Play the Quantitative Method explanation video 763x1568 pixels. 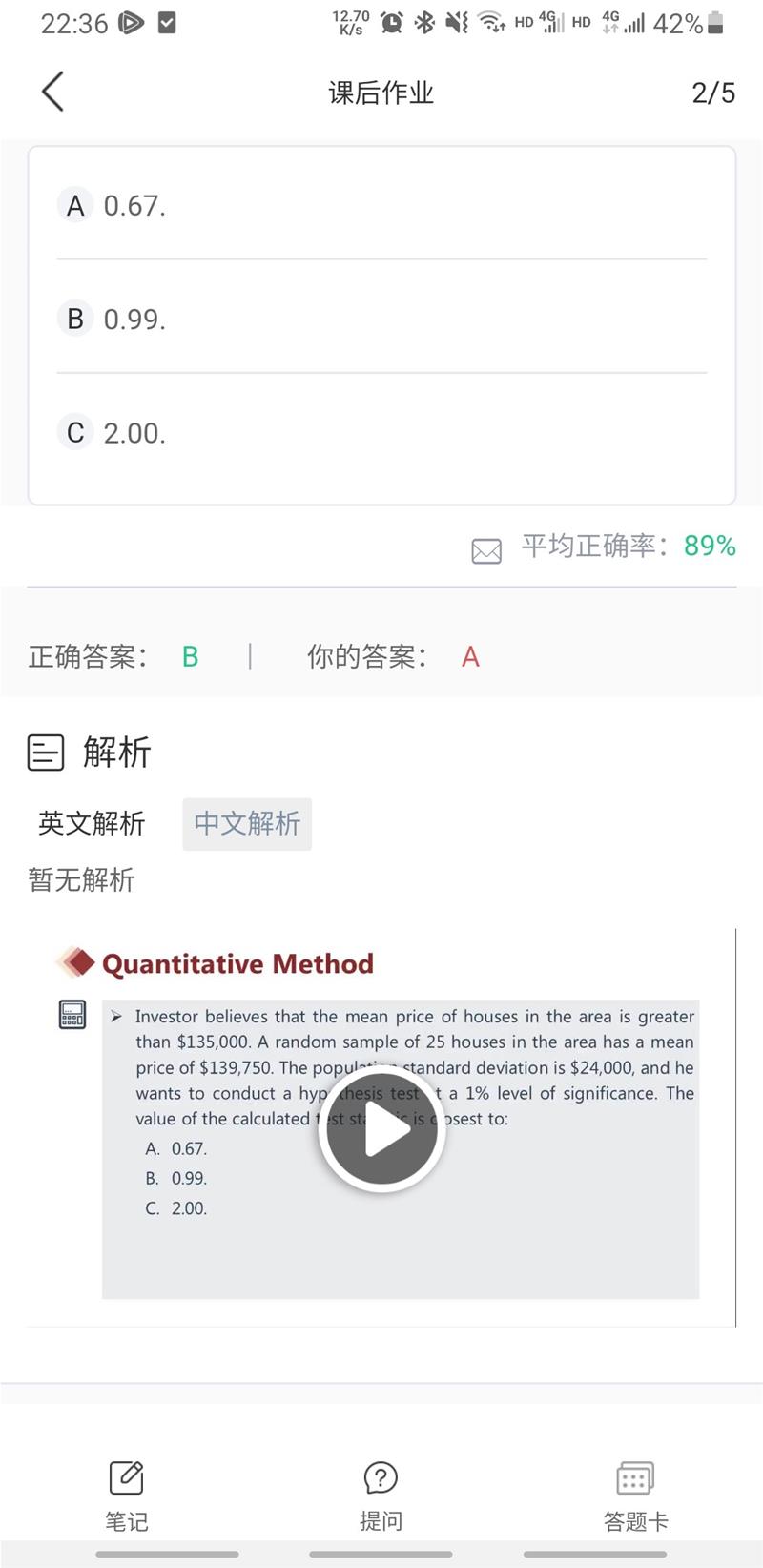(381, 1131)
